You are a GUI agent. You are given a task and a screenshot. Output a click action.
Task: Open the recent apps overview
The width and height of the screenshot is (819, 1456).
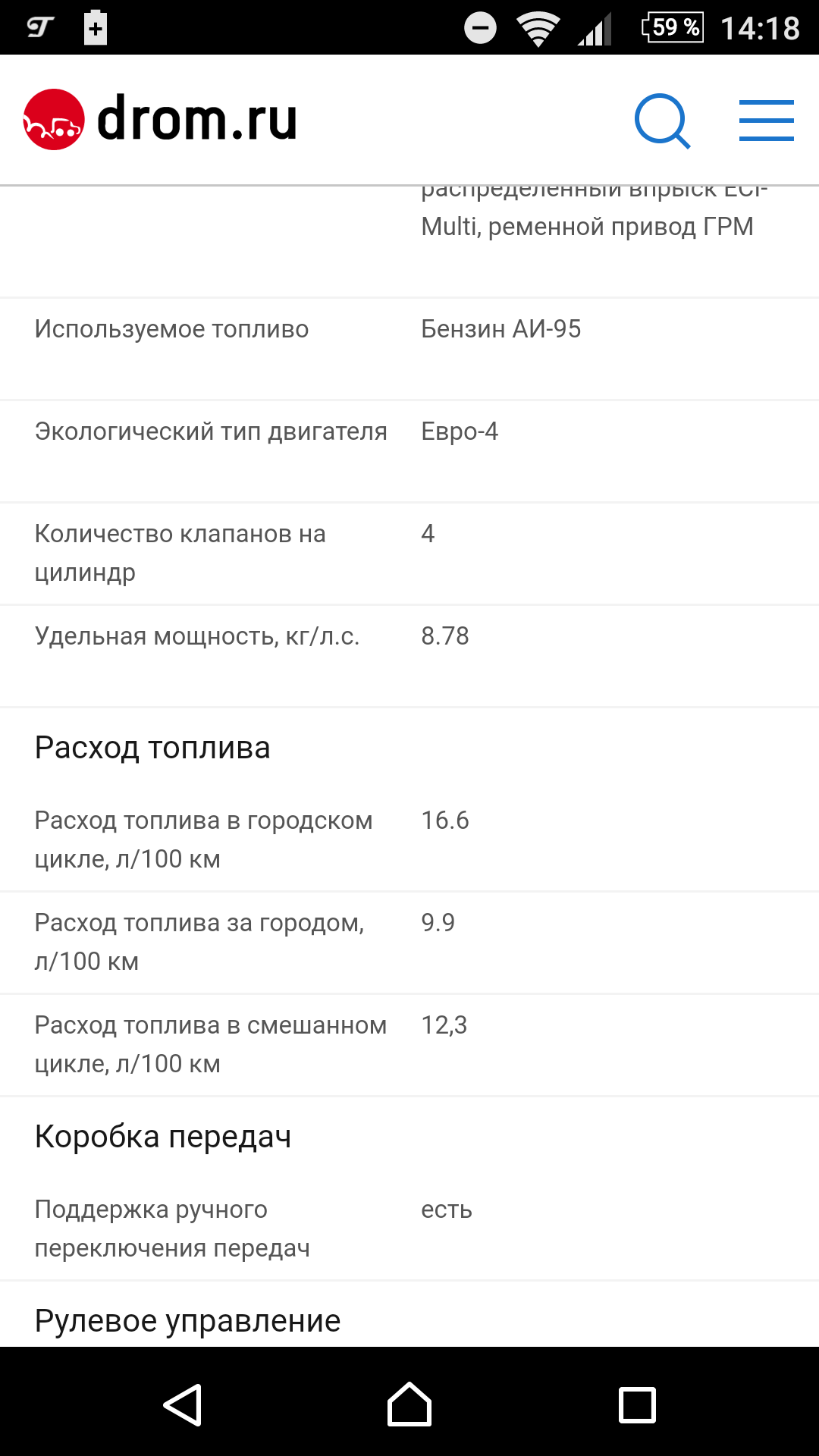pyautogui.click(x=637, y=1404)
